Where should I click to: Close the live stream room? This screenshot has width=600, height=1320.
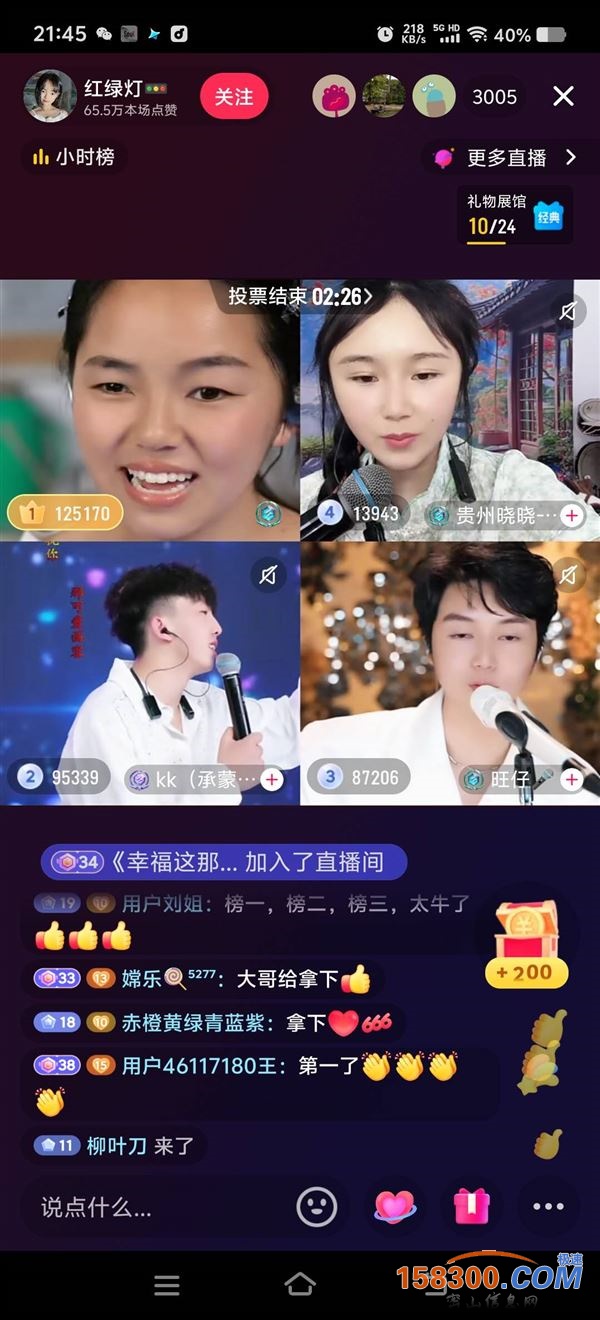(564, 96)
